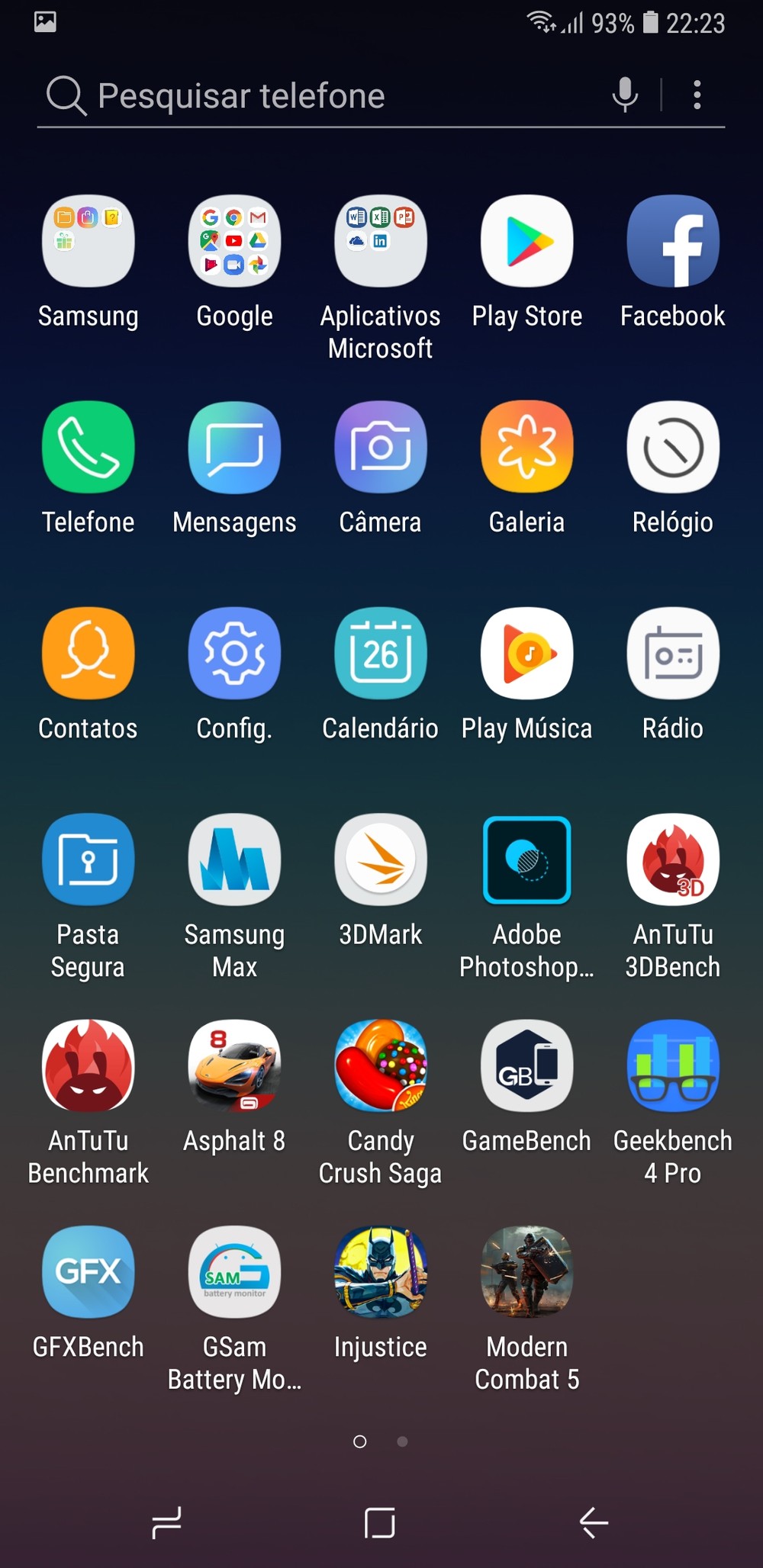763x1568 pixels.
Task: Tap the system back arrow
Action: pyautogui.click(x=594, y=1523)
